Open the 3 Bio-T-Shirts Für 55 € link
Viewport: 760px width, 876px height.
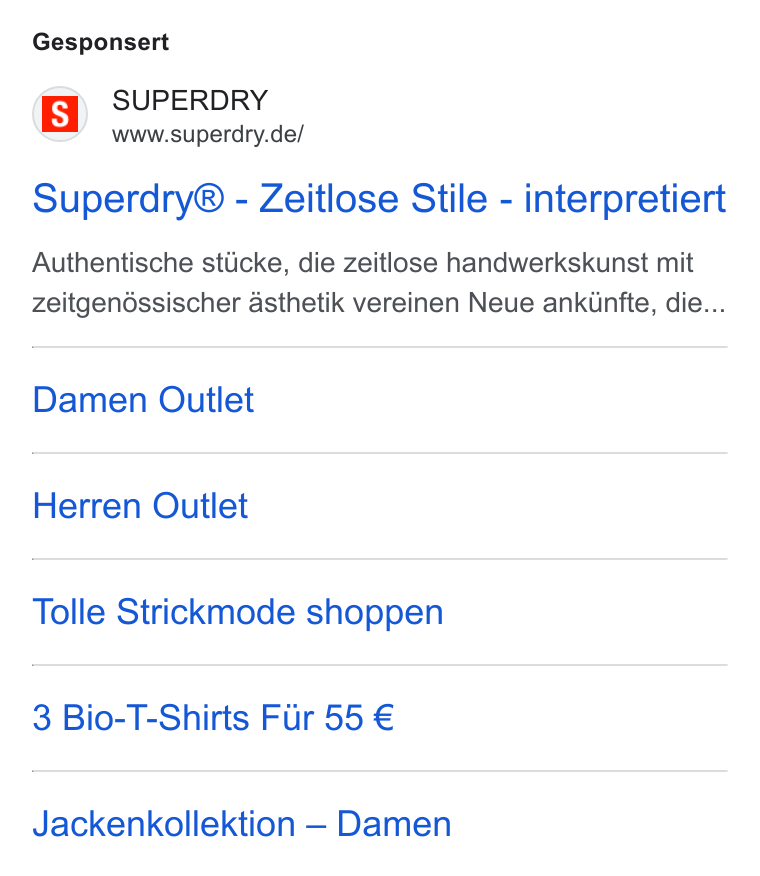213,718
